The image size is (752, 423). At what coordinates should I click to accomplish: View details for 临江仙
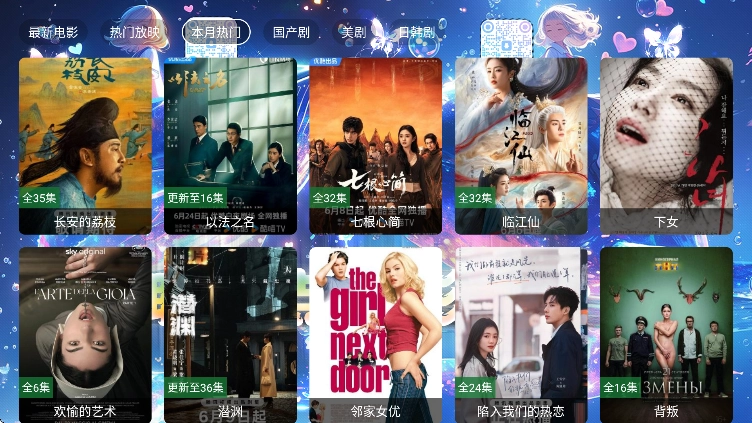coord(521,146)
